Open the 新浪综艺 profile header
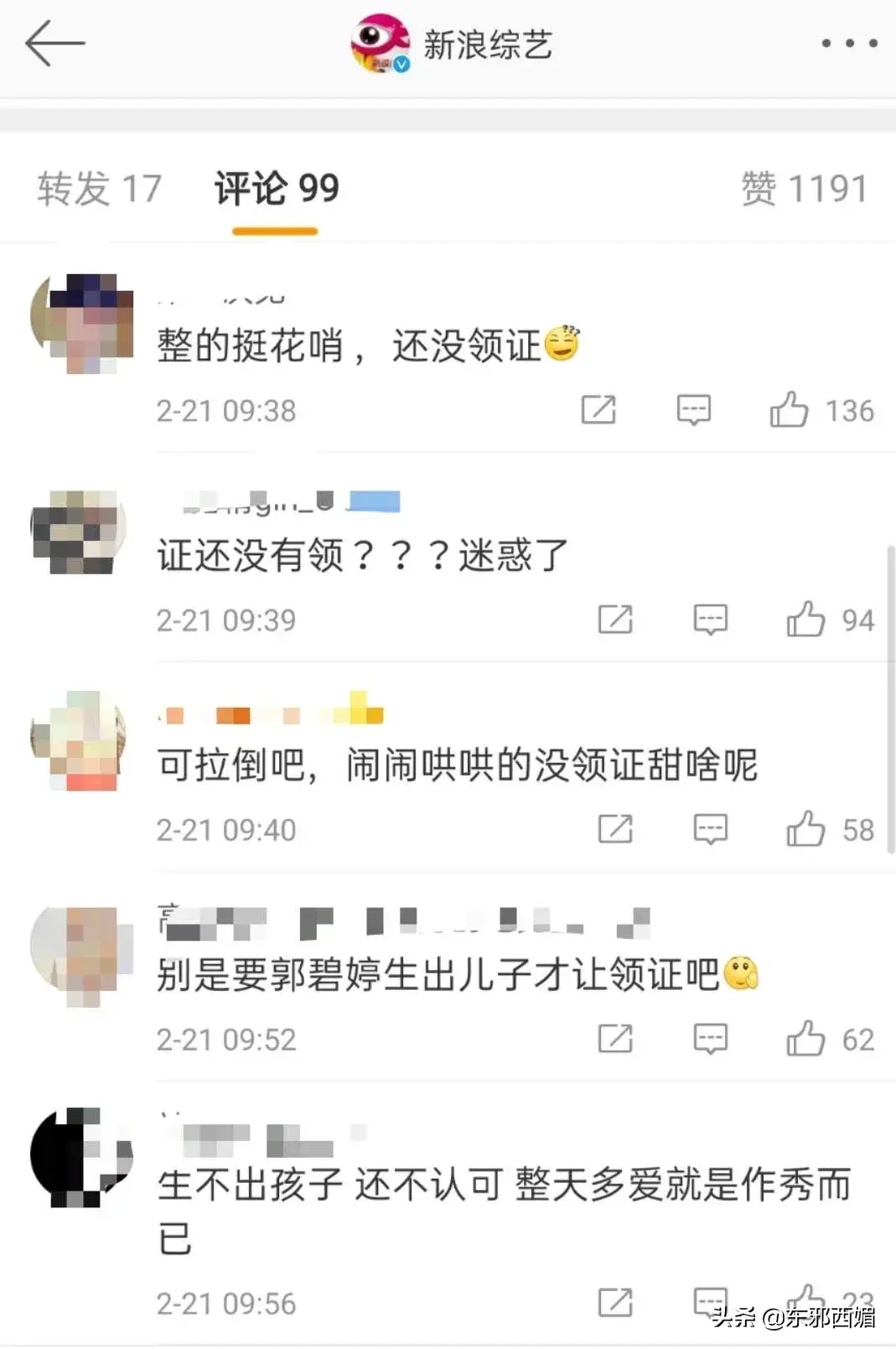The image size is (896, 1349). pyautogui.click(x=453, y=44)
